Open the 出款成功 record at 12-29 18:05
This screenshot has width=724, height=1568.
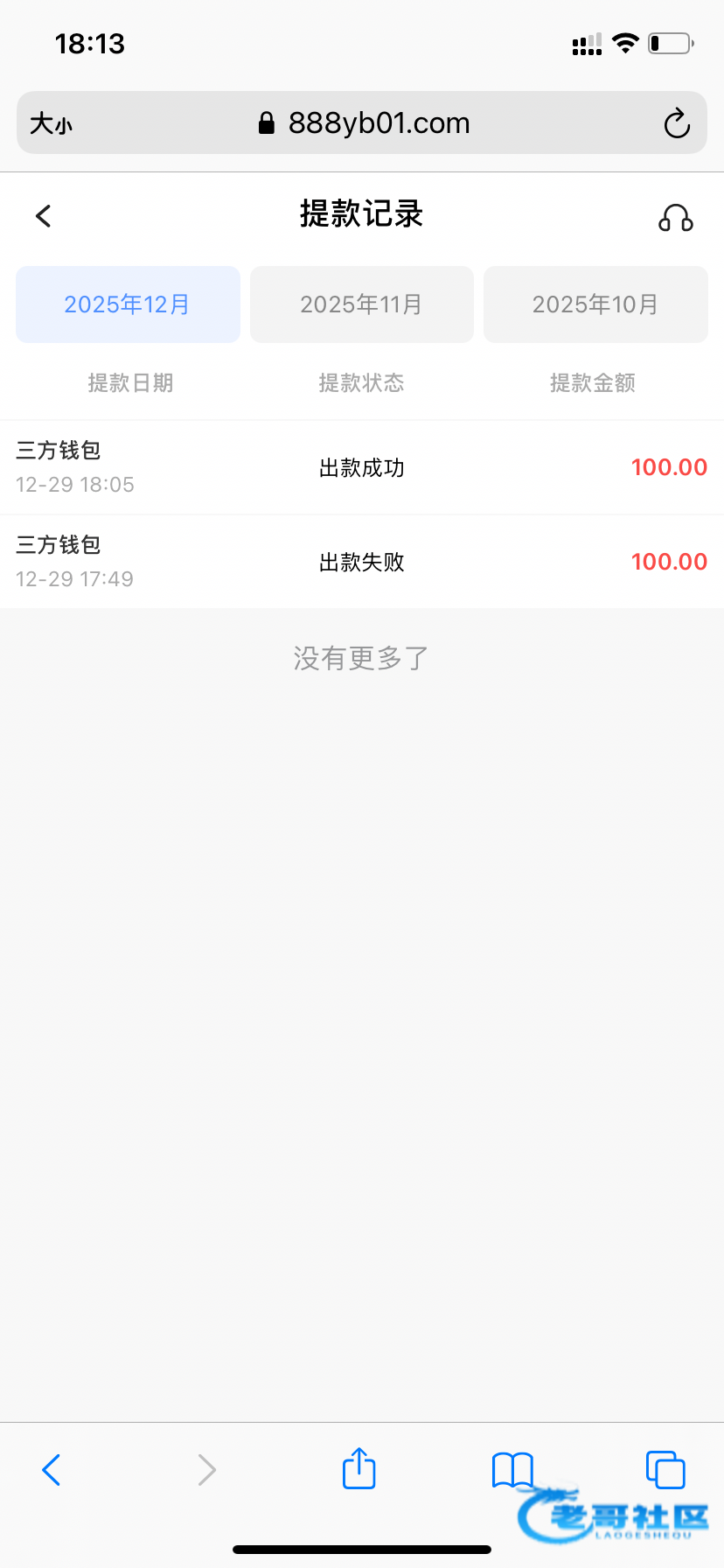point(362,467)
